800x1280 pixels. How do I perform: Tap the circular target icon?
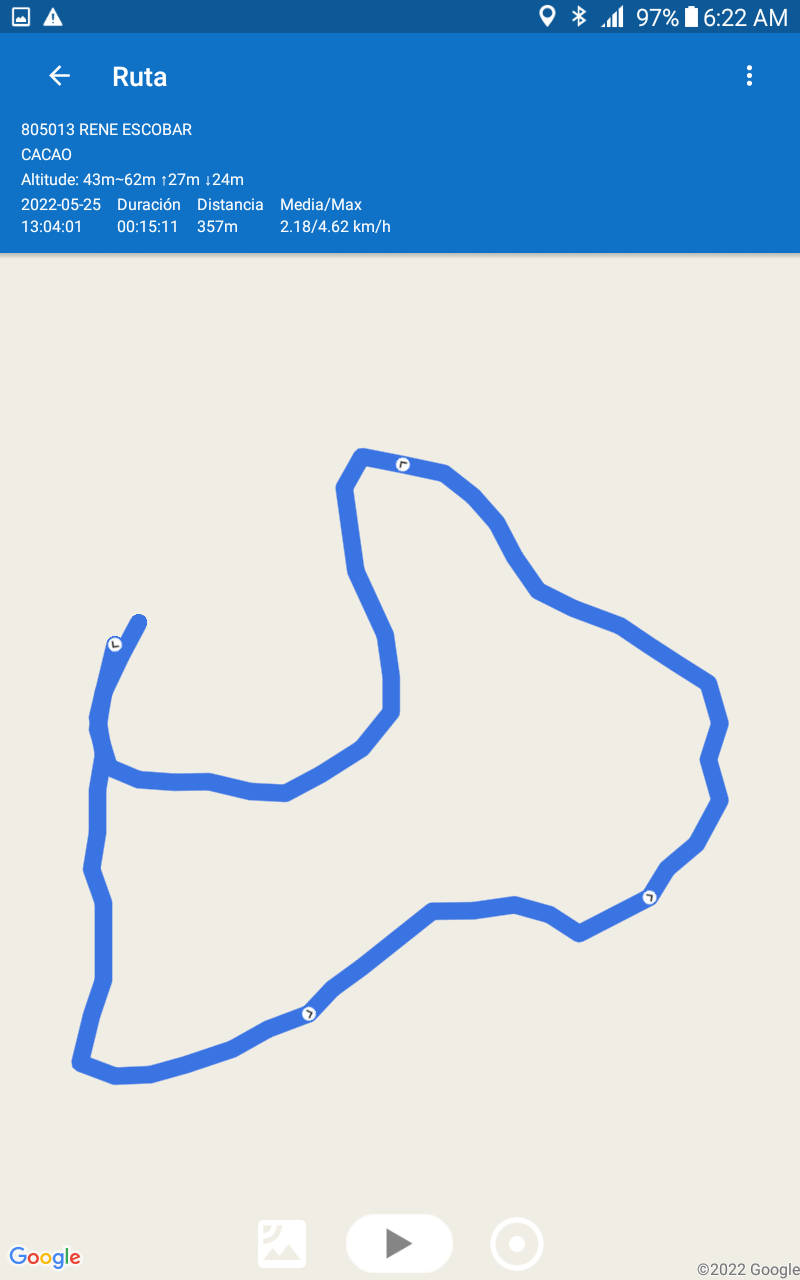coord(517,1244)
